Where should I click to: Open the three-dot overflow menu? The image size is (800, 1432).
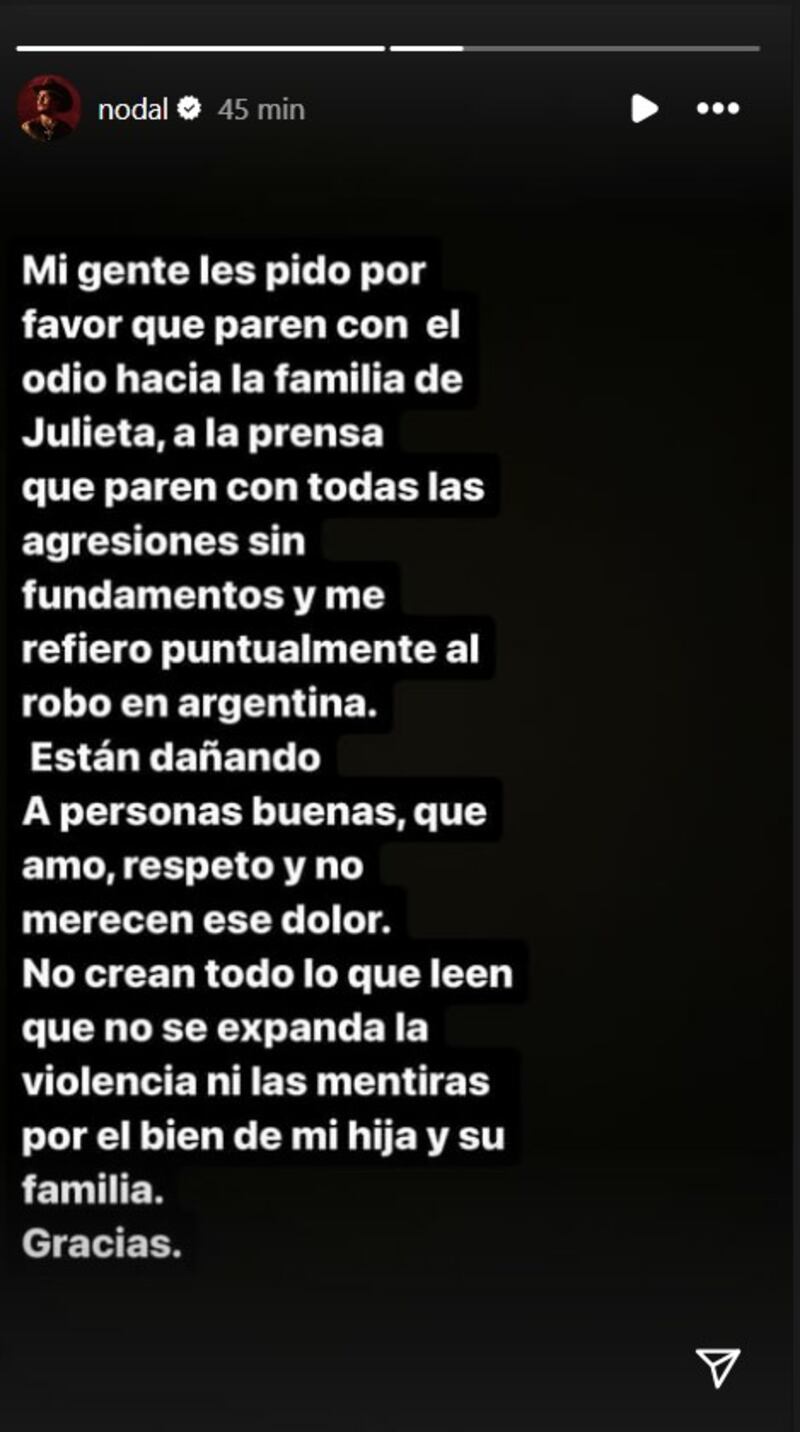pyautogui.click(x=718, y=108)
